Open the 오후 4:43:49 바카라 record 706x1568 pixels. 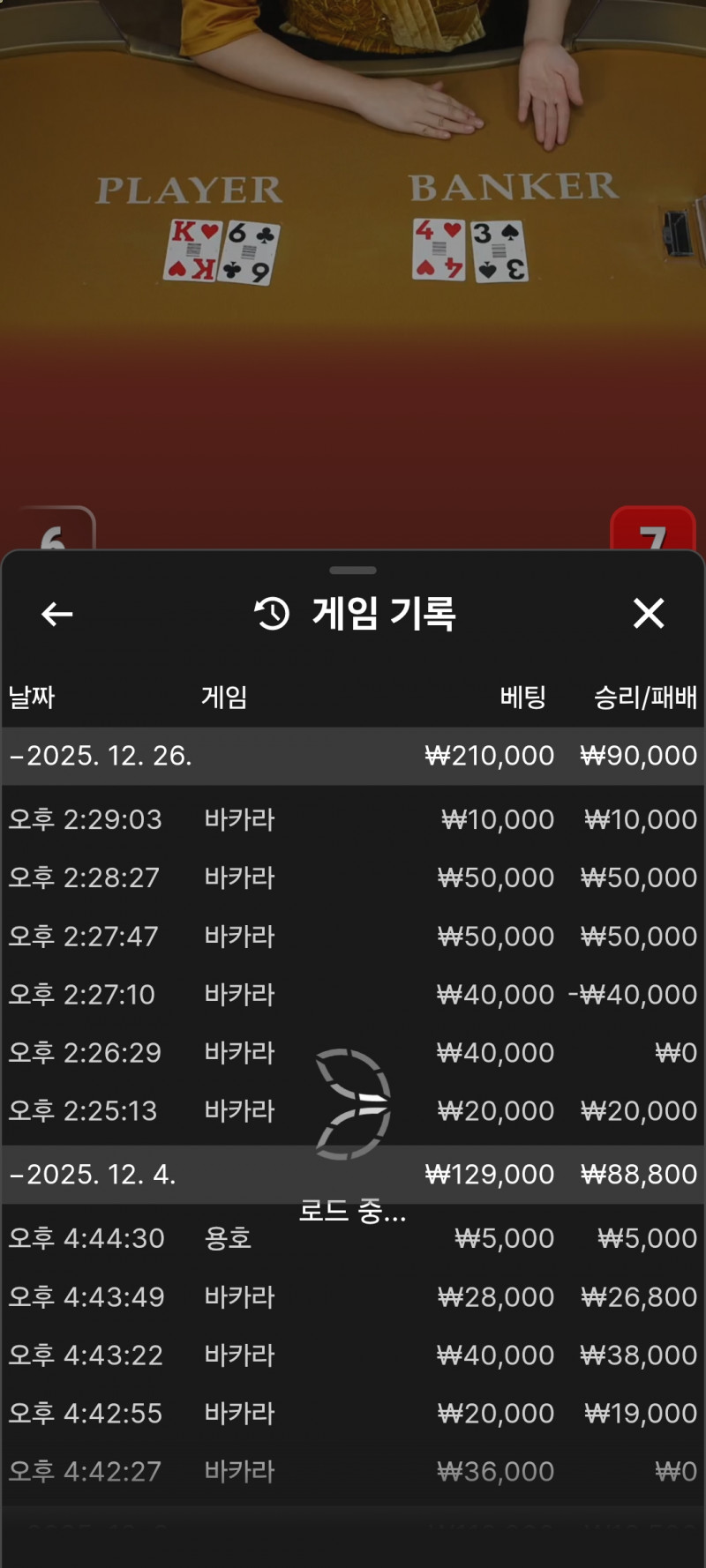tap(353, 1296)
